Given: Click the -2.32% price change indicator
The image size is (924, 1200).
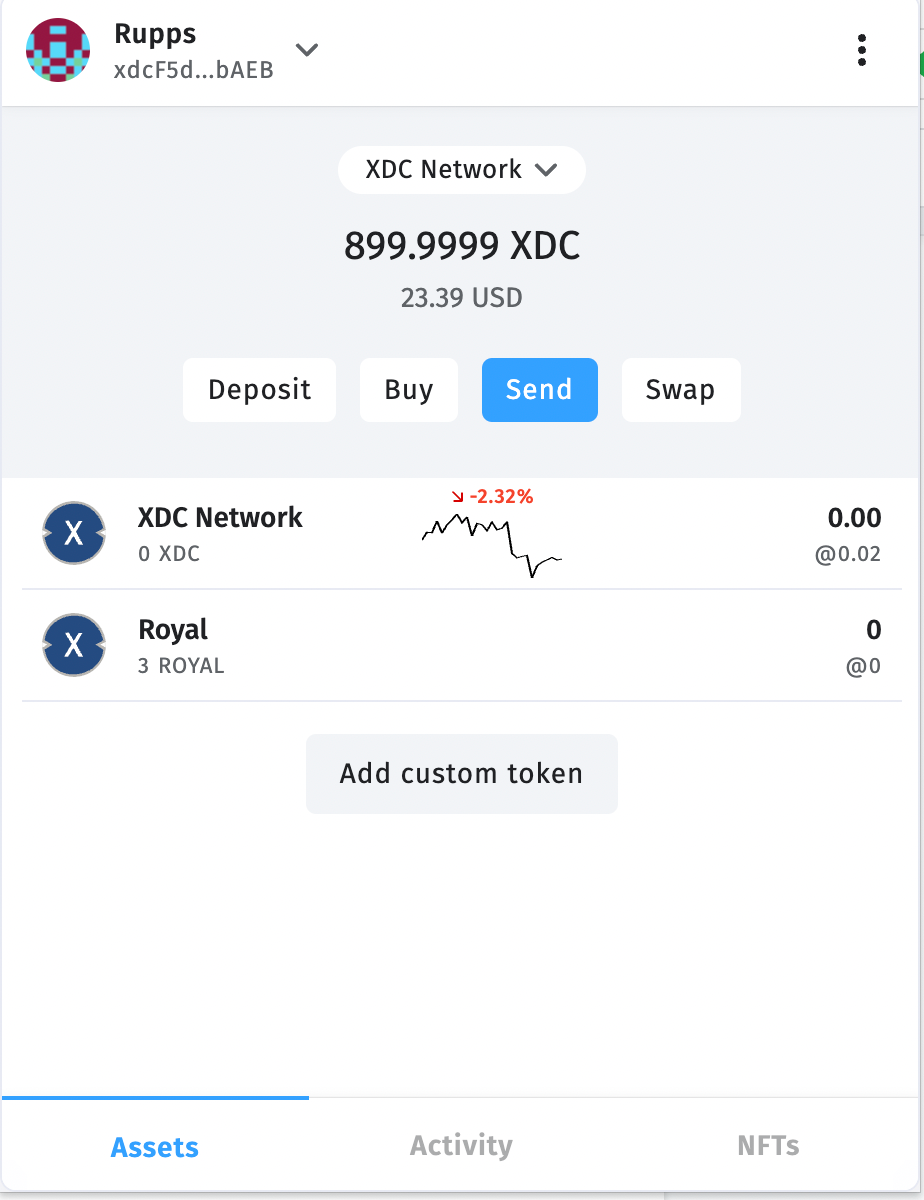Looking at the screenshot, I should tap(500, 495).
